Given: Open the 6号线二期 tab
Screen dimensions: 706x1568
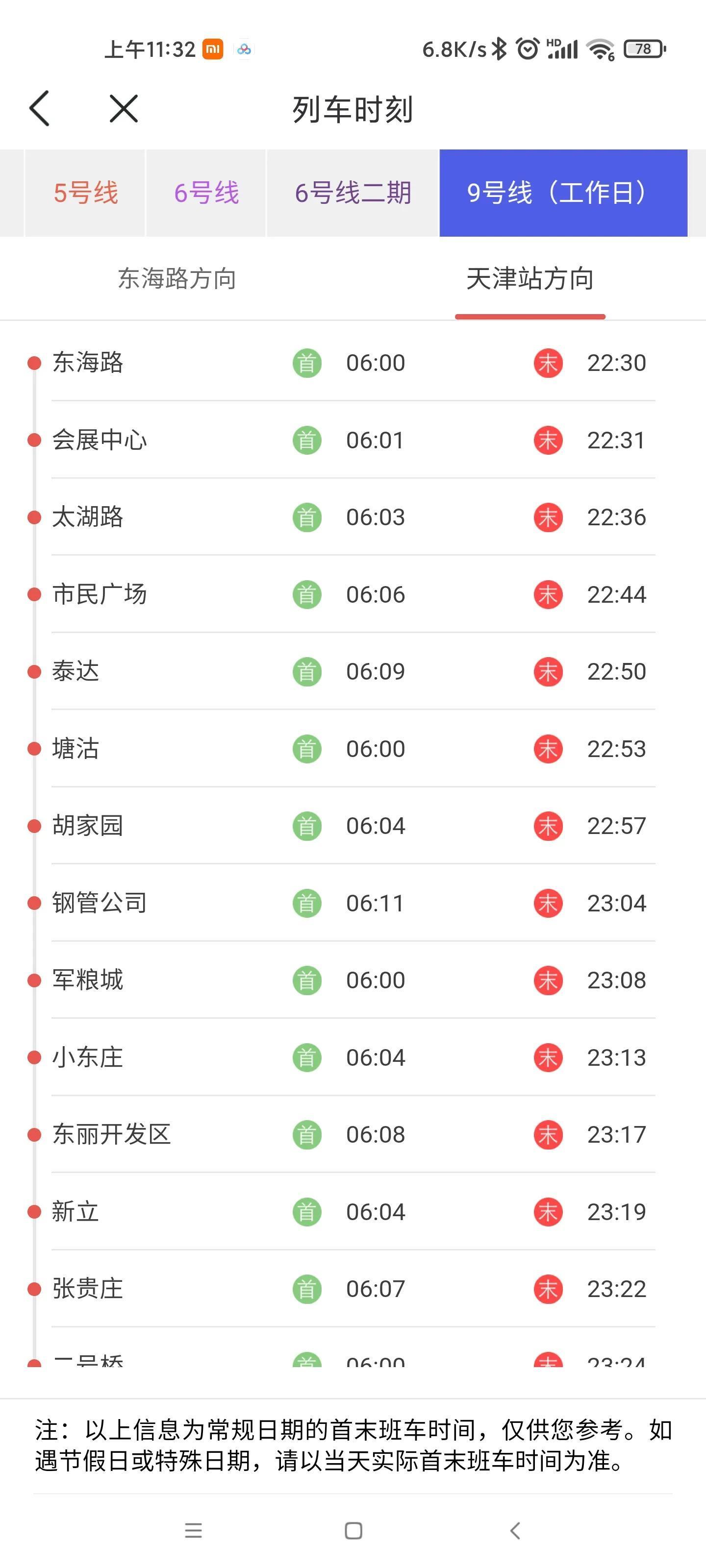Looking at the screenshot, I should coord(353,193).
